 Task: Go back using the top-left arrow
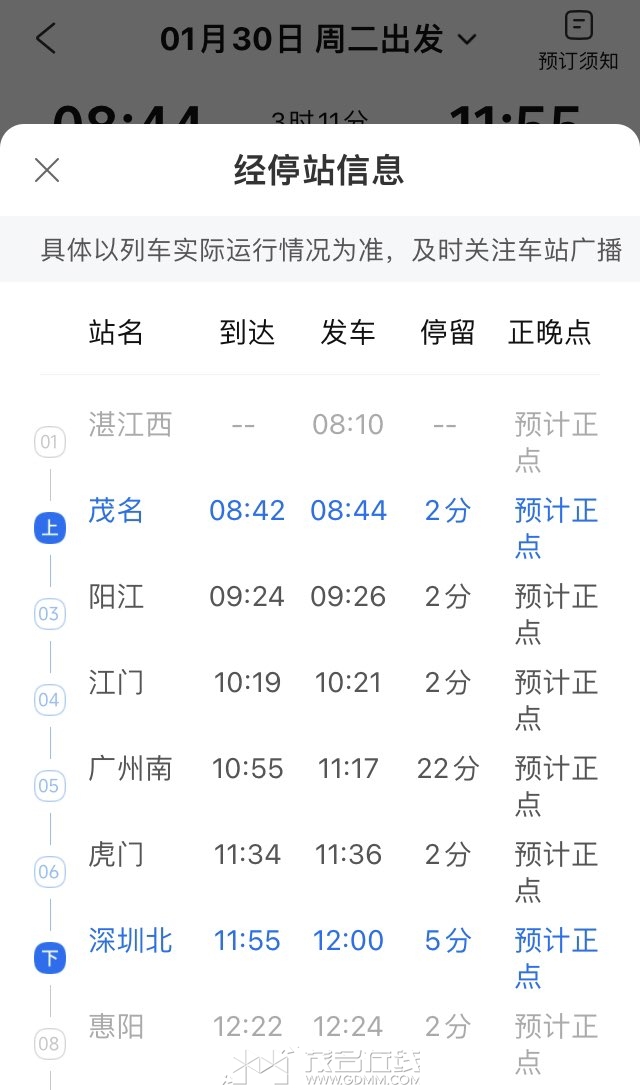tap(45, 39)
